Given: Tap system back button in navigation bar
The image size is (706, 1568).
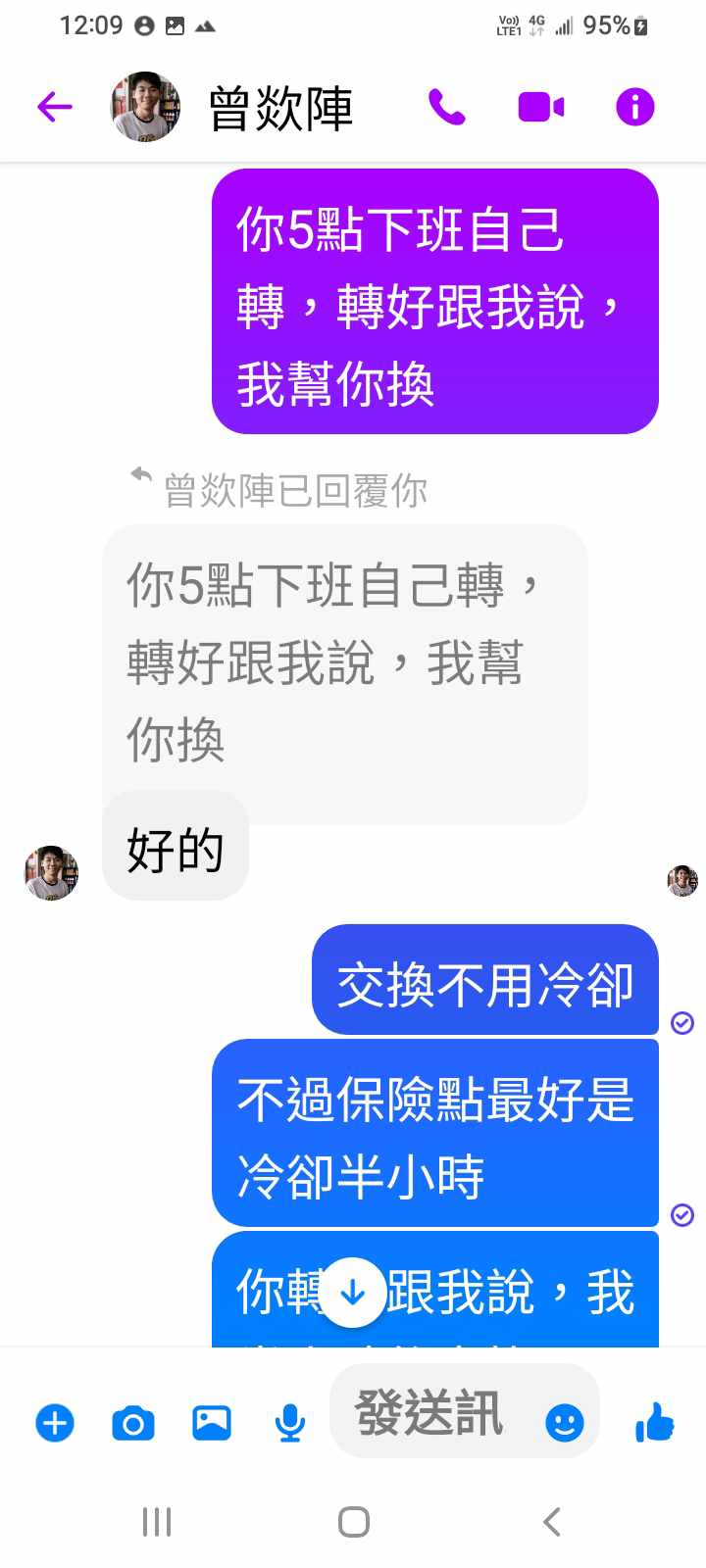Looking at the screenshot, I should pos(551,1522).
